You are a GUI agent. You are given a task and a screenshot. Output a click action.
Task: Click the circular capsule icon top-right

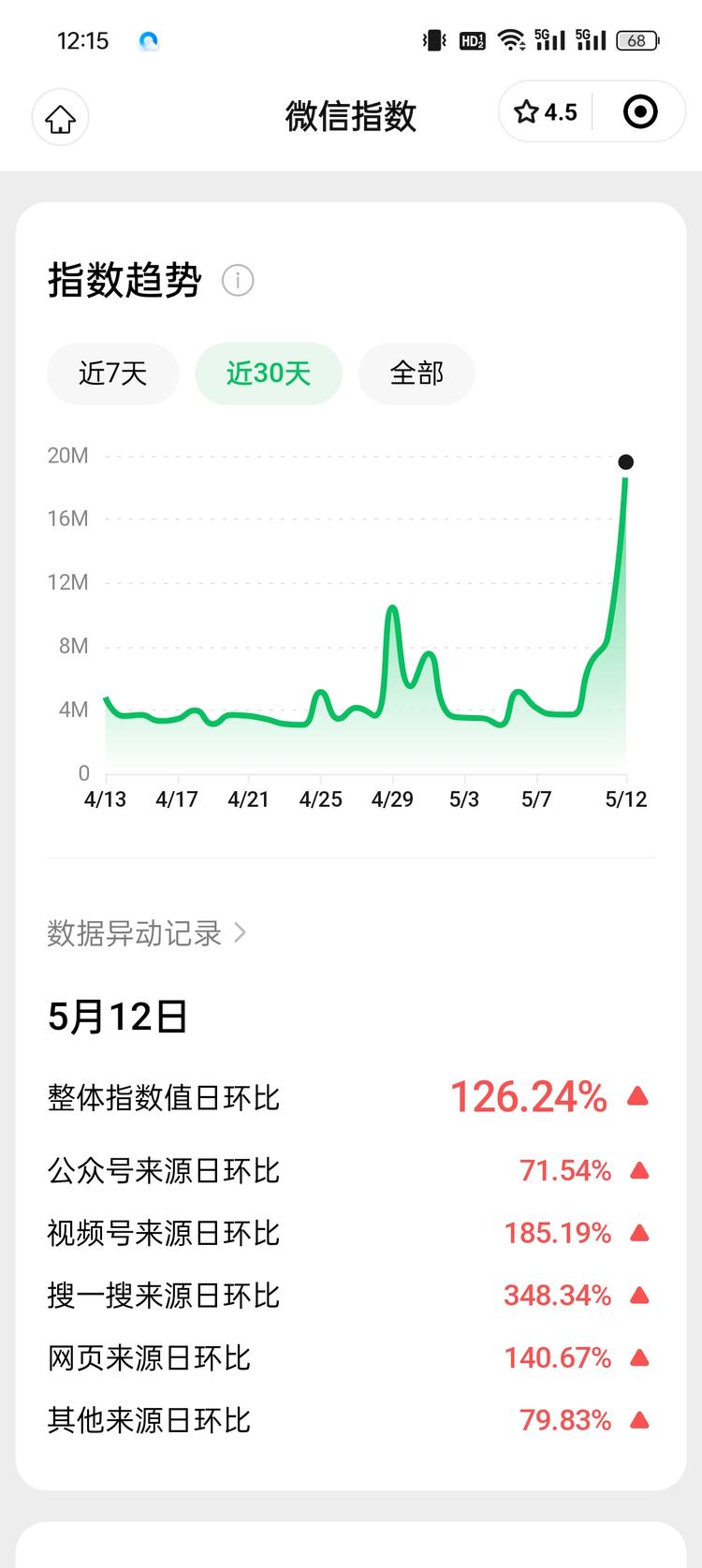click(x=640, y=111)
